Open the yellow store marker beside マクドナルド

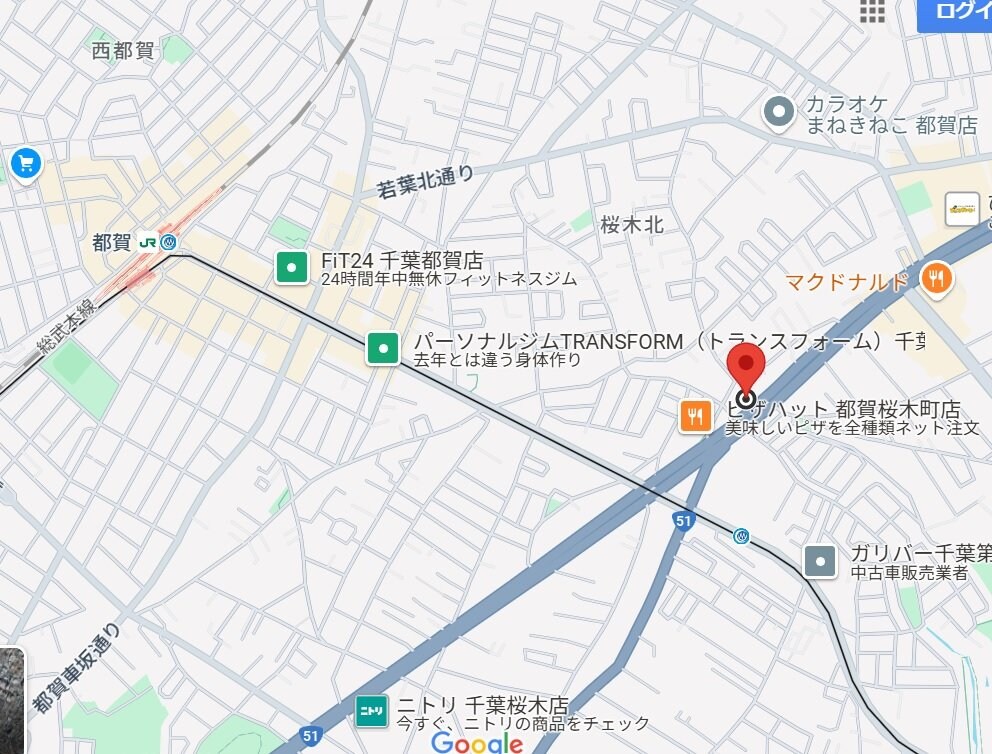click(x=961, y=209)
